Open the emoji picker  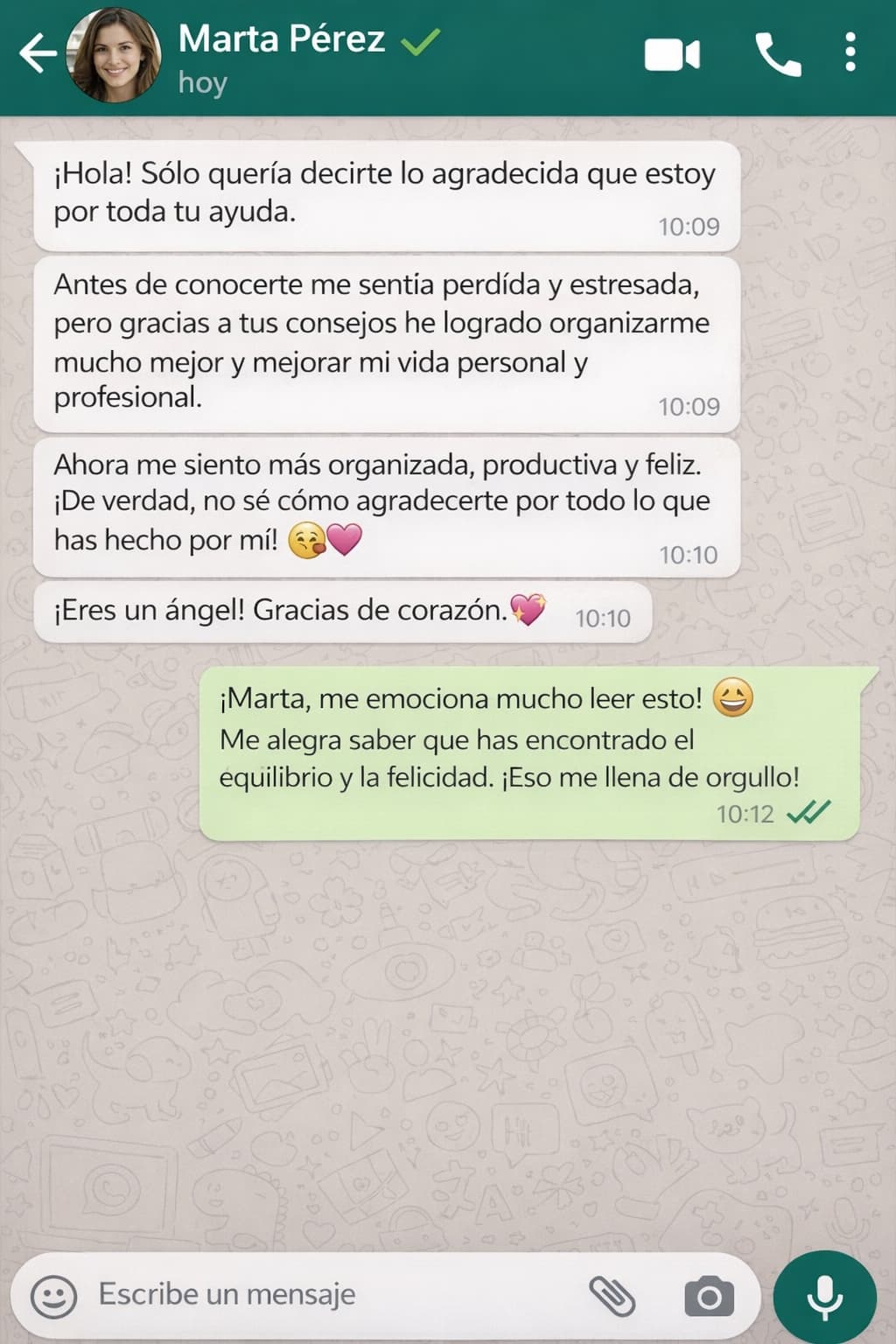[x=54, y=1294]
